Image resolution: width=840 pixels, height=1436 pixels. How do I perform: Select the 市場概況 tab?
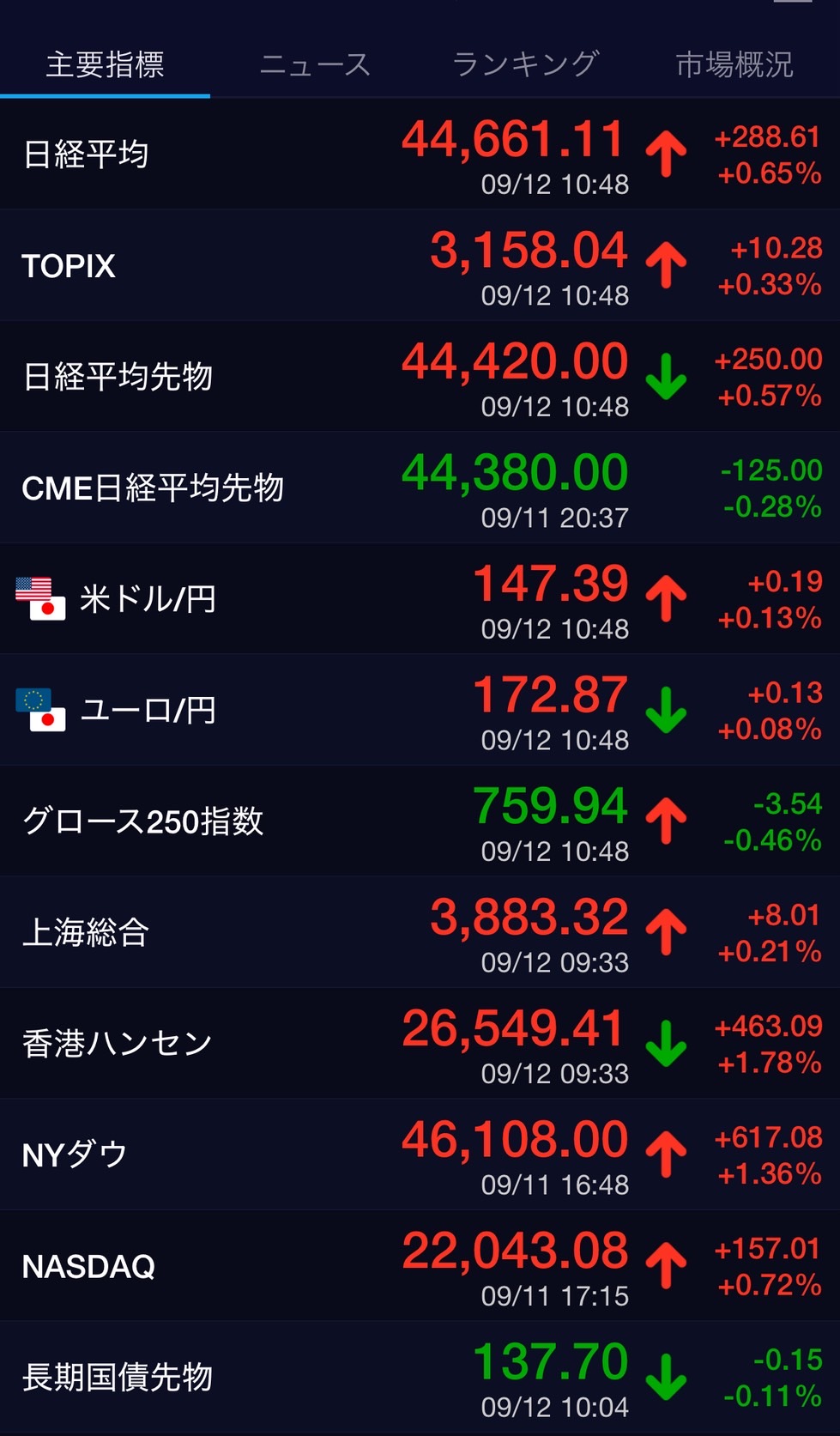point(734,64)
